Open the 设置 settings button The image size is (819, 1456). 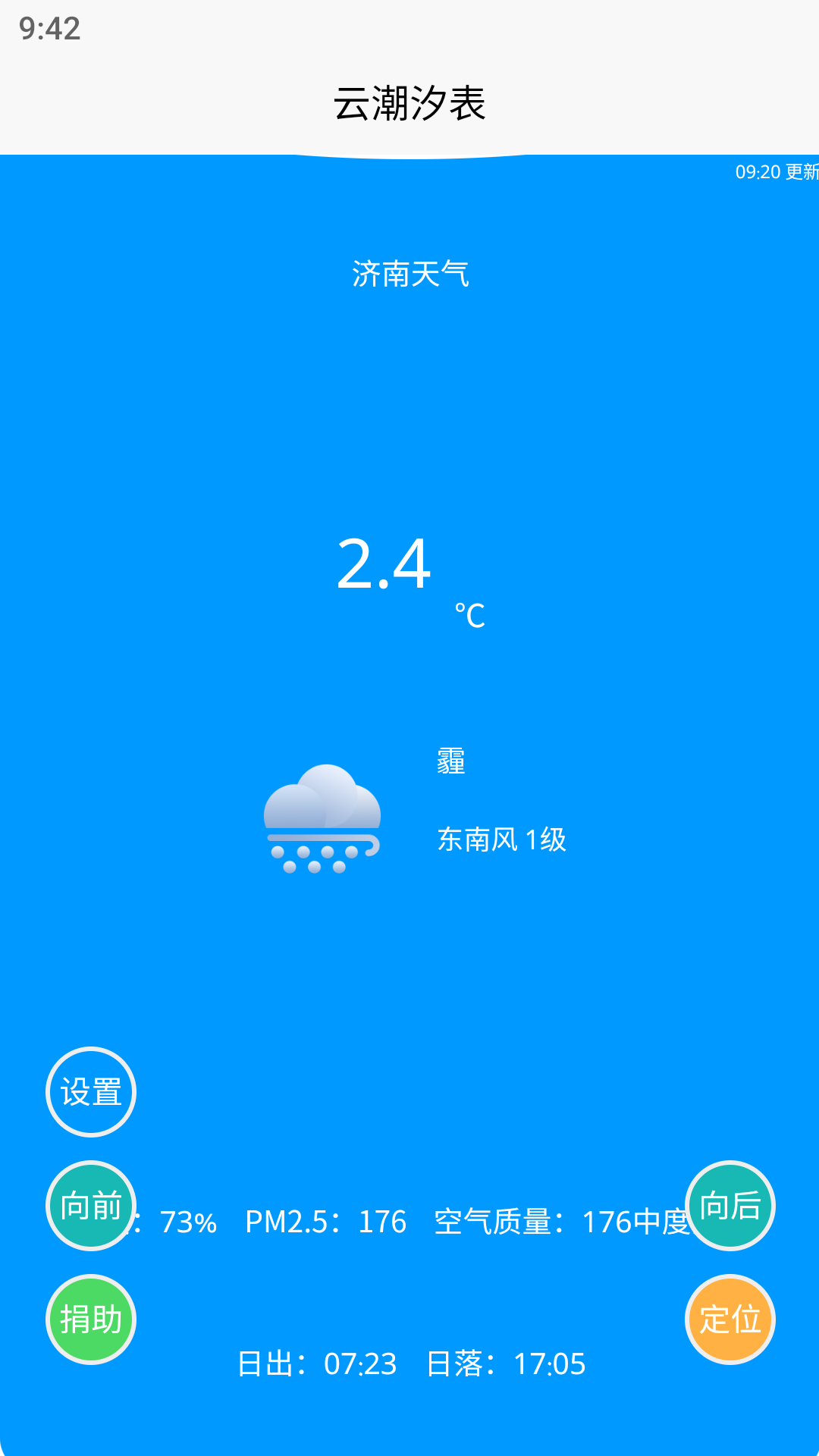coord(90,1090)
